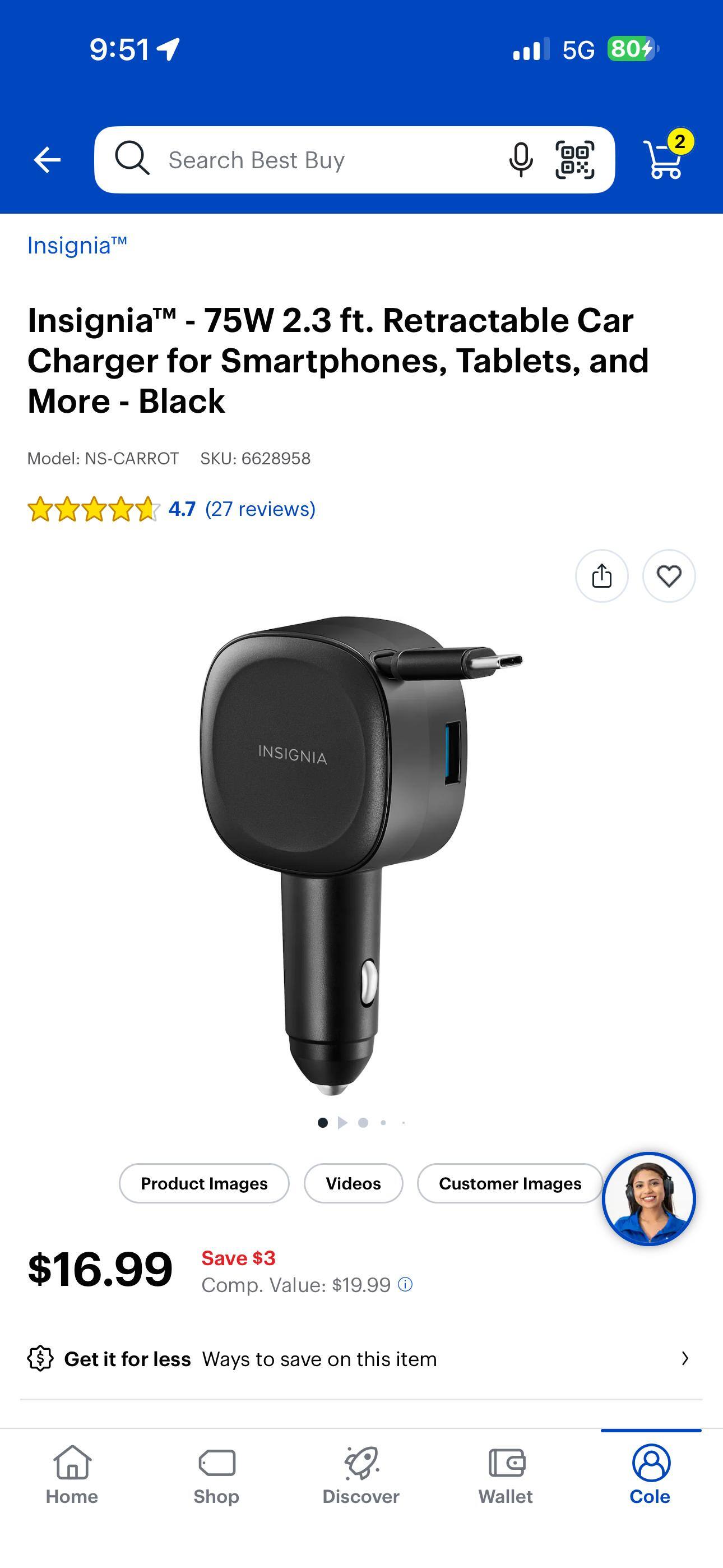This screenshot has width=723, height=1568.
Task: Start voice search with the microphone
Action: (x=520, y=160)
